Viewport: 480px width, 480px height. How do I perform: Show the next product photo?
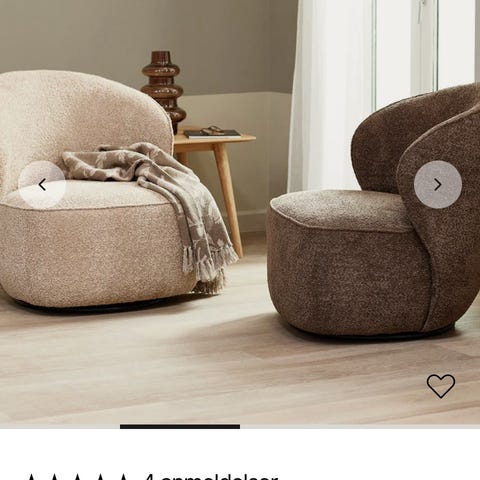438,184
